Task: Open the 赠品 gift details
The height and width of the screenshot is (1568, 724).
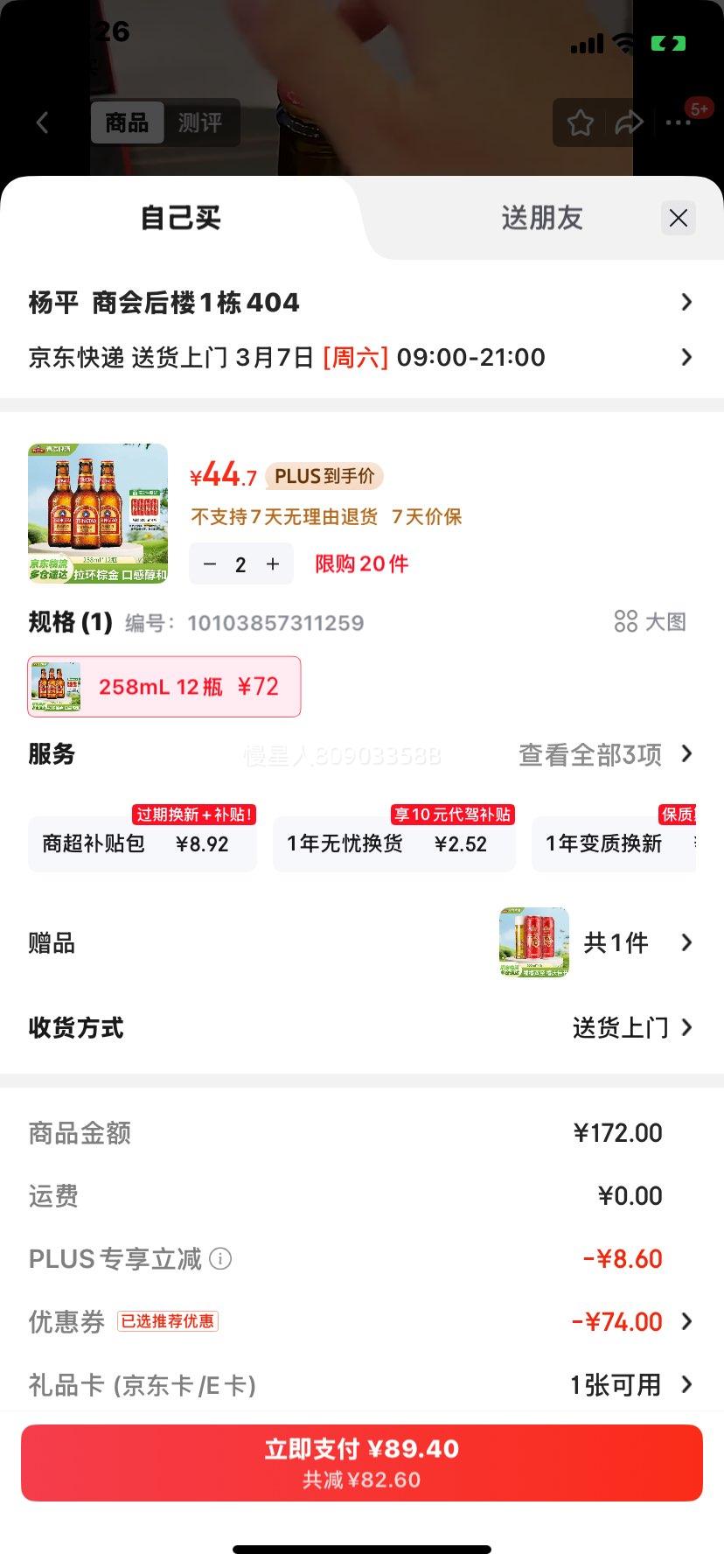Action: 596,942
